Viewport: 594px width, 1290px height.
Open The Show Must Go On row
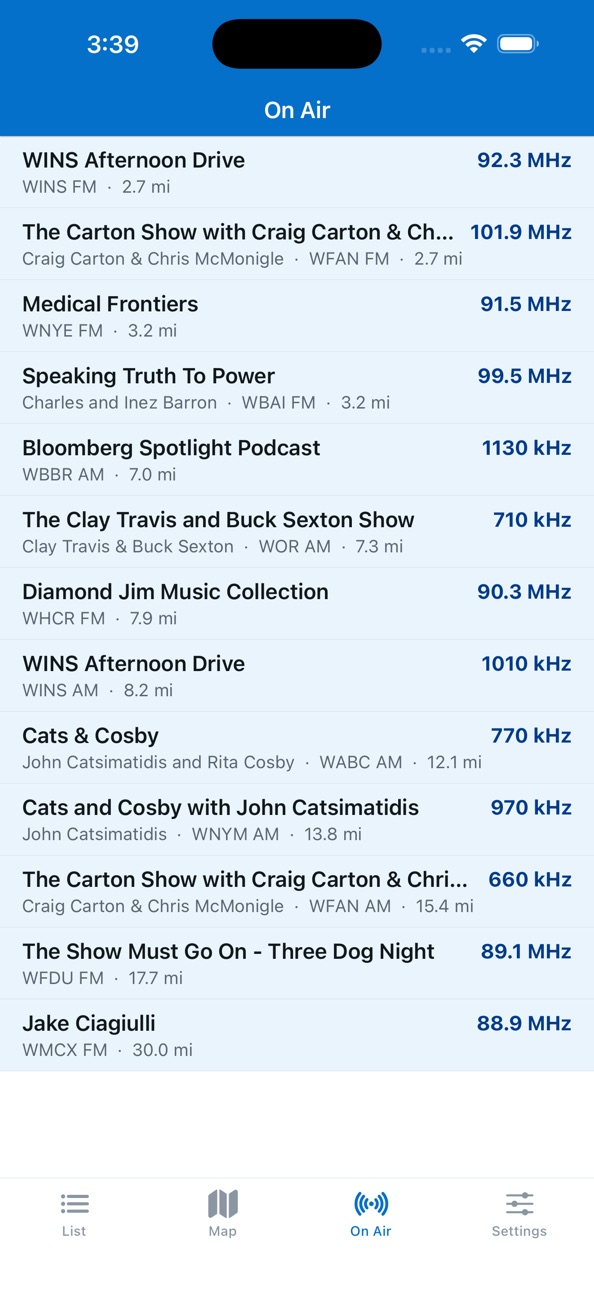tap(297, 964)
